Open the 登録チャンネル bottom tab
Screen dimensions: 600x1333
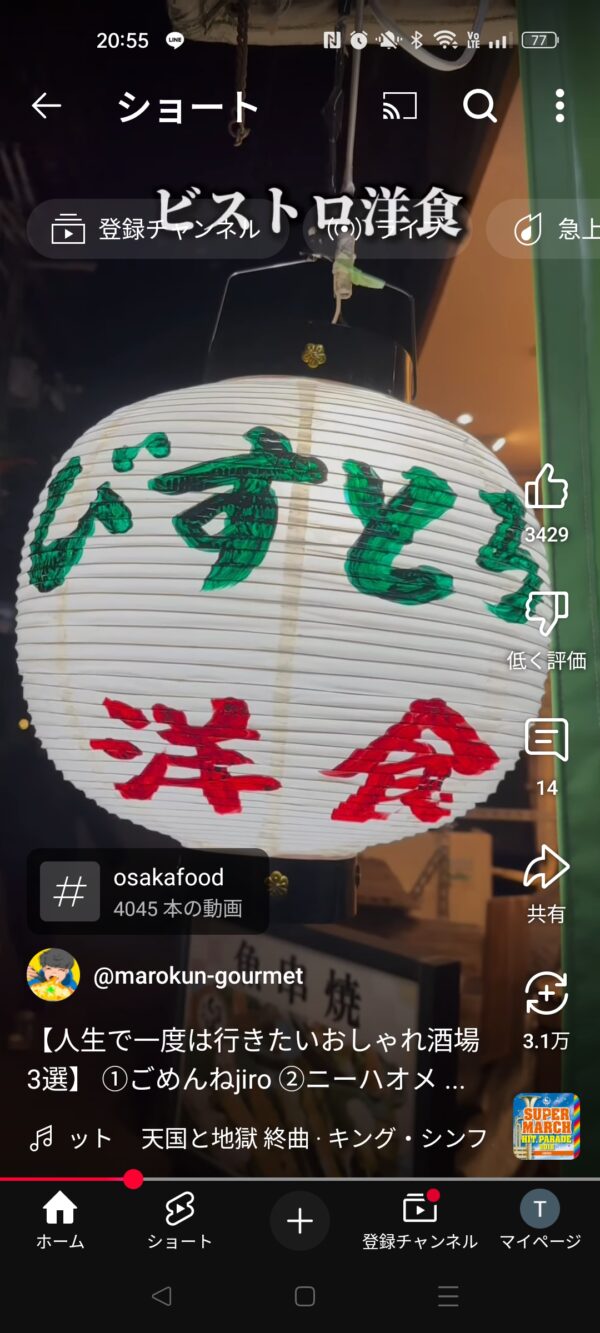(x=420, y=1220)
